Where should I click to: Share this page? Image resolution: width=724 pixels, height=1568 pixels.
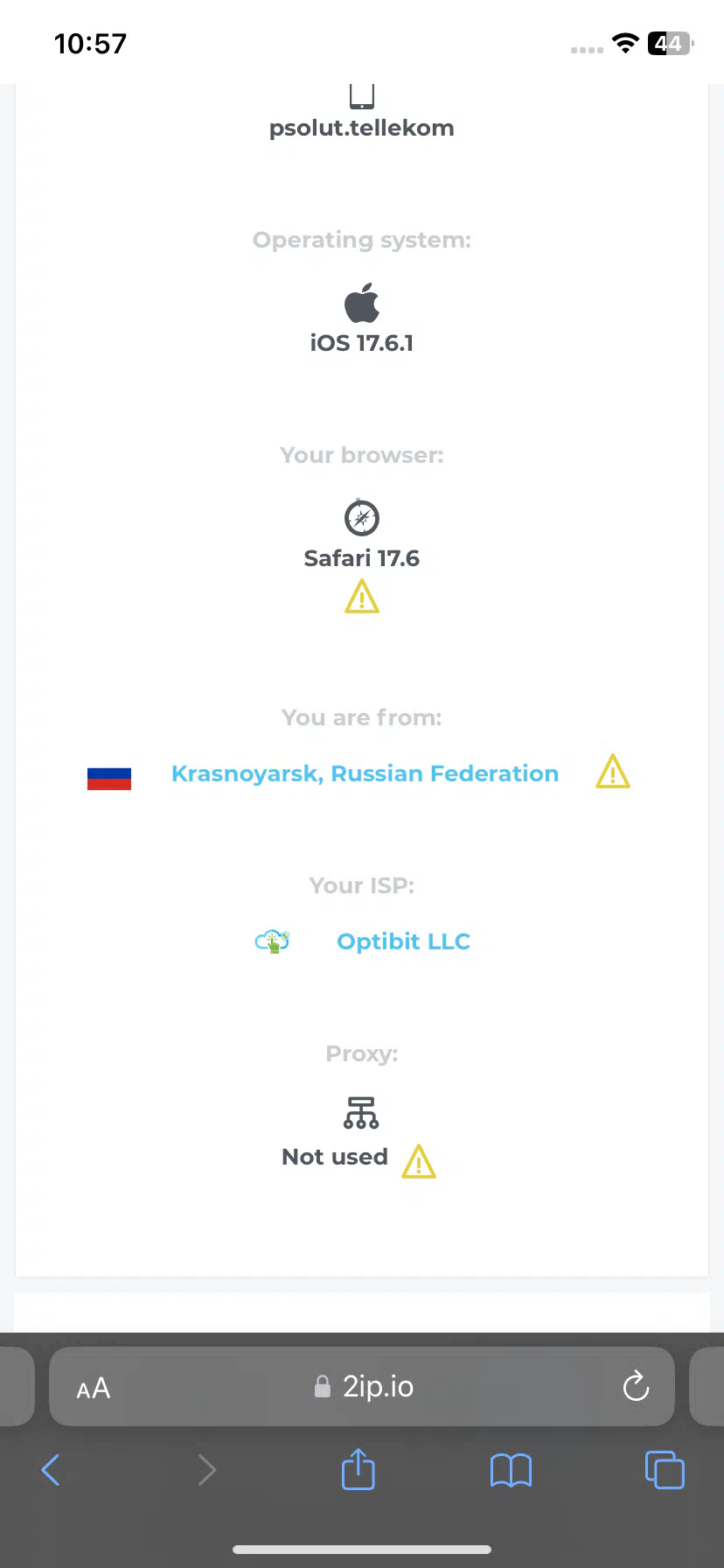pyautogui.click(x=359, y=1468)
